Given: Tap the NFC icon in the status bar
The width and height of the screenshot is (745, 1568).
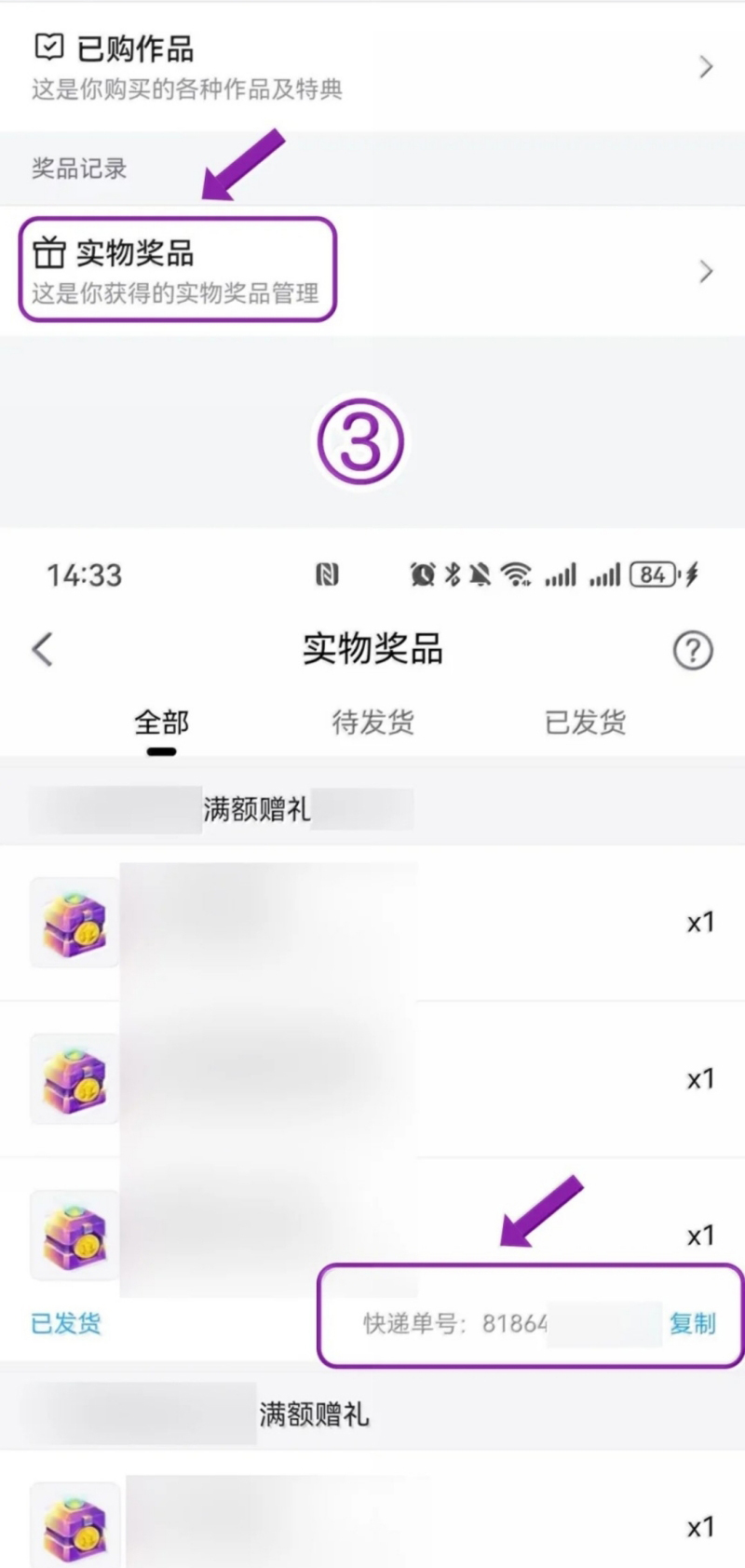Looking at the screenshot, I should coord(328,574).
